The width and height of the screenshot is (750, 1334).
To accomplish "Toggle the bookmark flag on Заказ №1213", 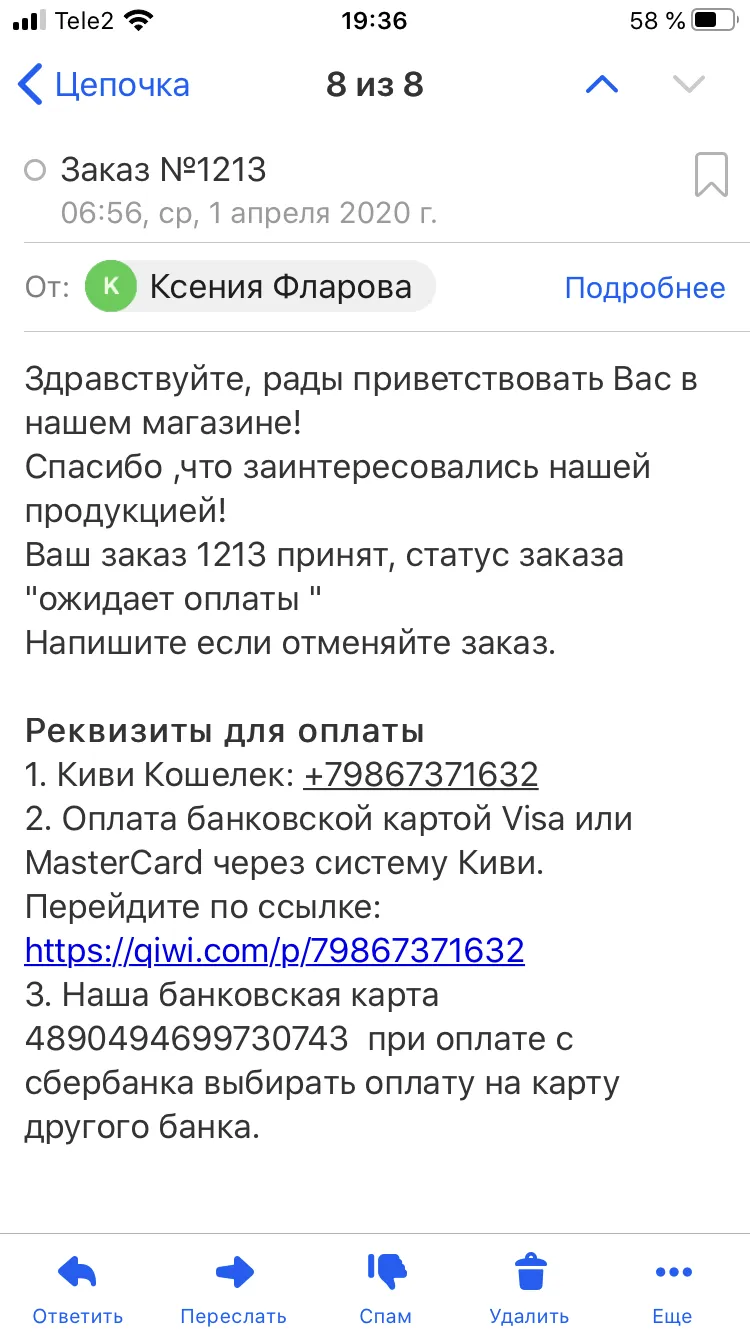I will 711,175.
